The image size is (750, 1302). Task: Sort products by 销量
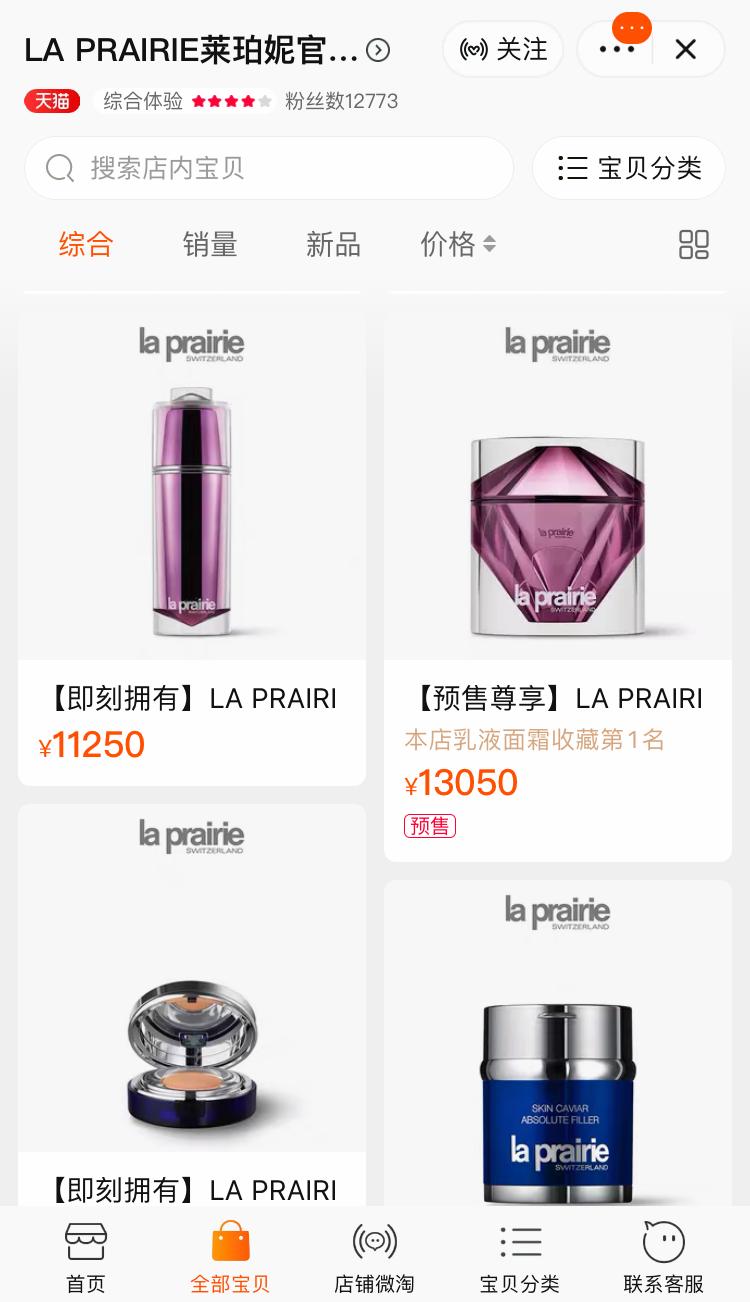[x=210, y=244]
